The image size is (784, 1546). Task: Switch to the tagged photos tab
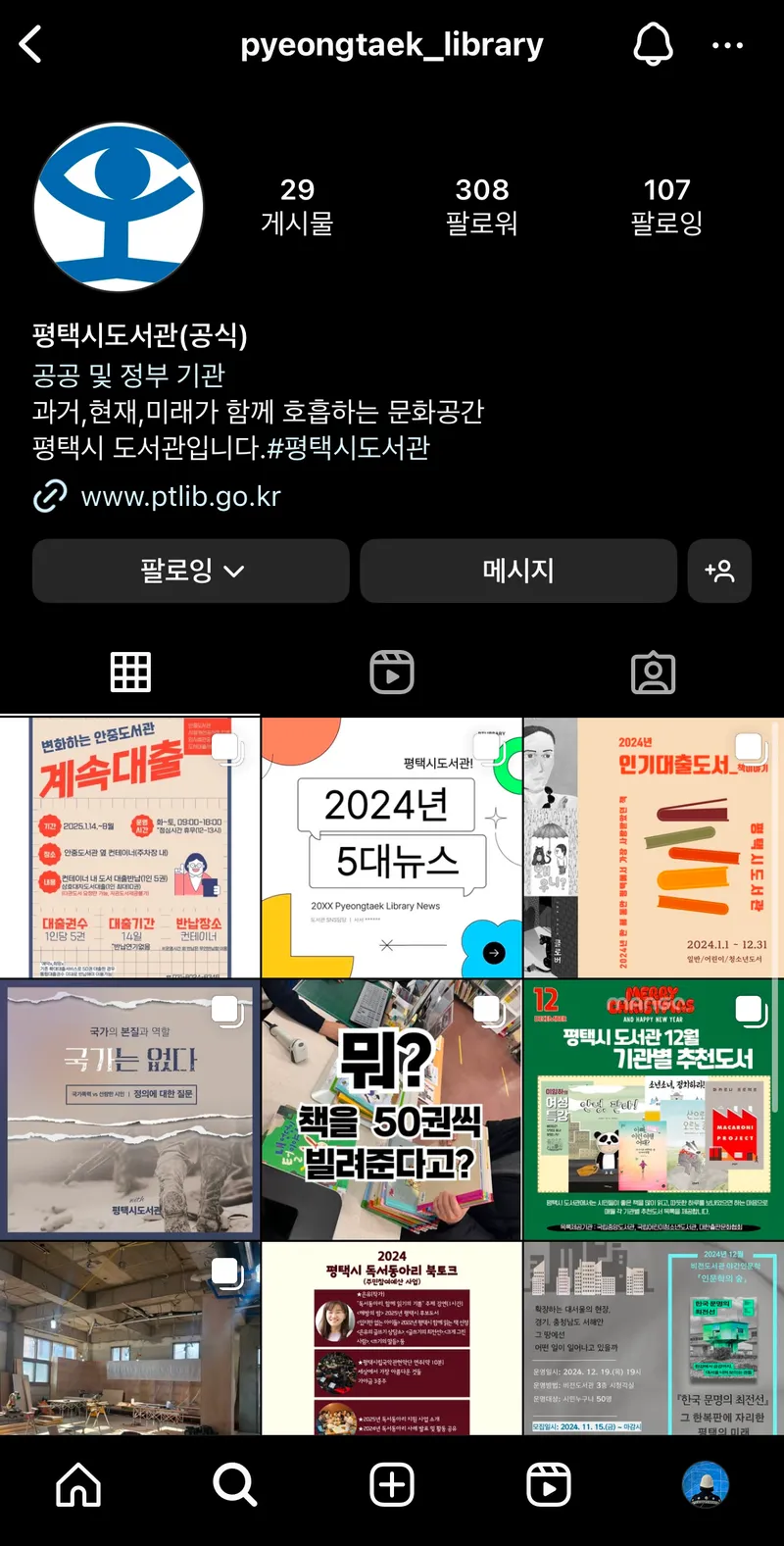coord(653,673)
